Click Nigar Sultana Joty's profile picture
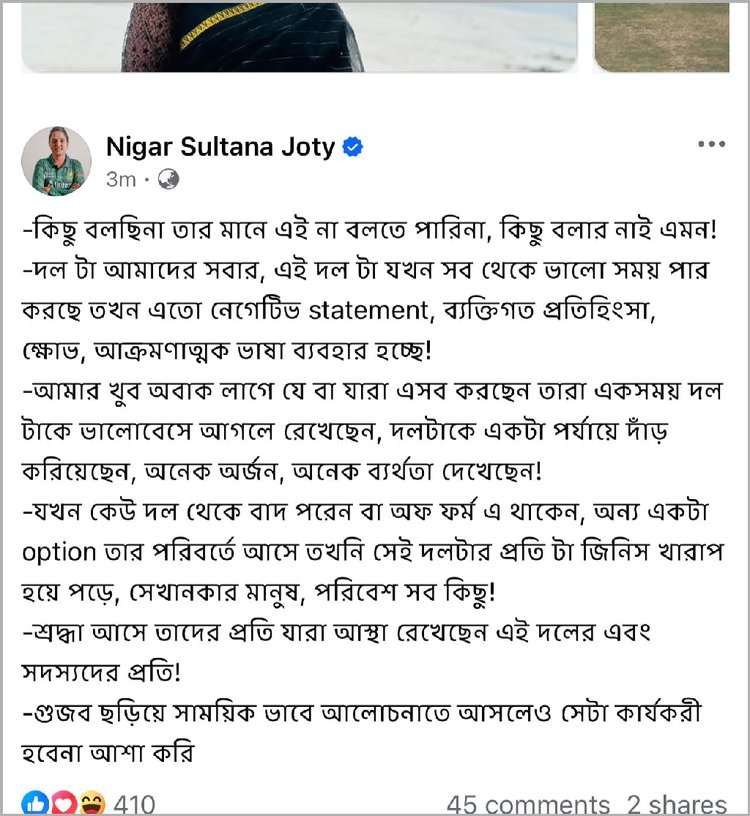 click(x=57, y=156)
